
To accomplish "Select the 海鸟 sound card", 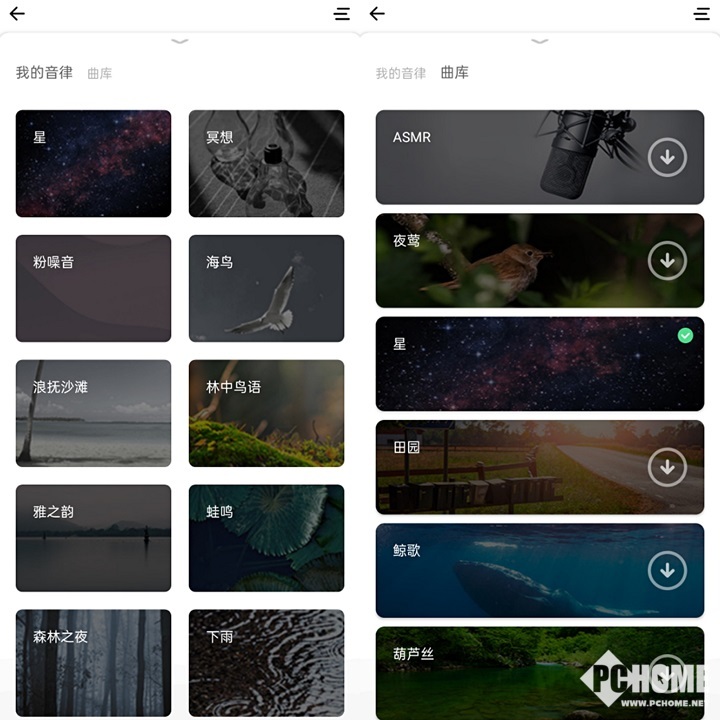I will tap(266, 288).
